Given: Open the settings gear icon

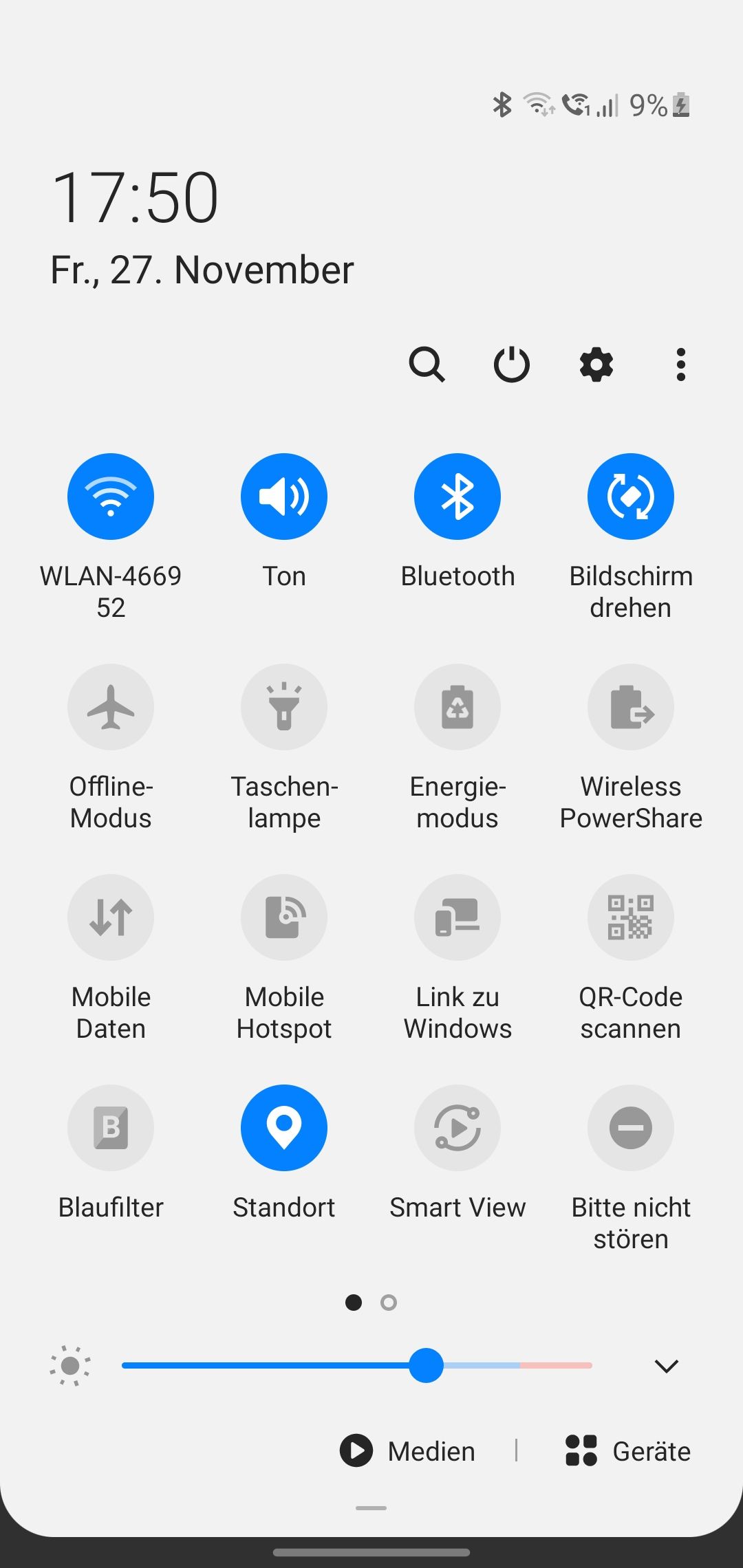Looking at the screenshot, I should pyautogui.click(x=595, y=364).
